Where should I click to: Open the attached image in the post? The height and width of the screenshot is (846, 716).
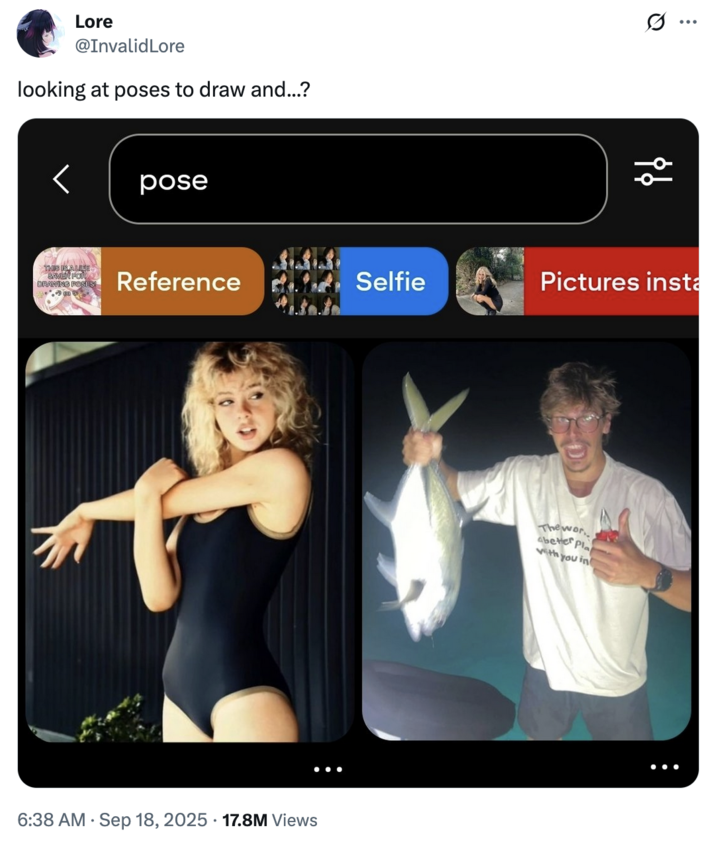pyautogui.click(x=358, y=452)
